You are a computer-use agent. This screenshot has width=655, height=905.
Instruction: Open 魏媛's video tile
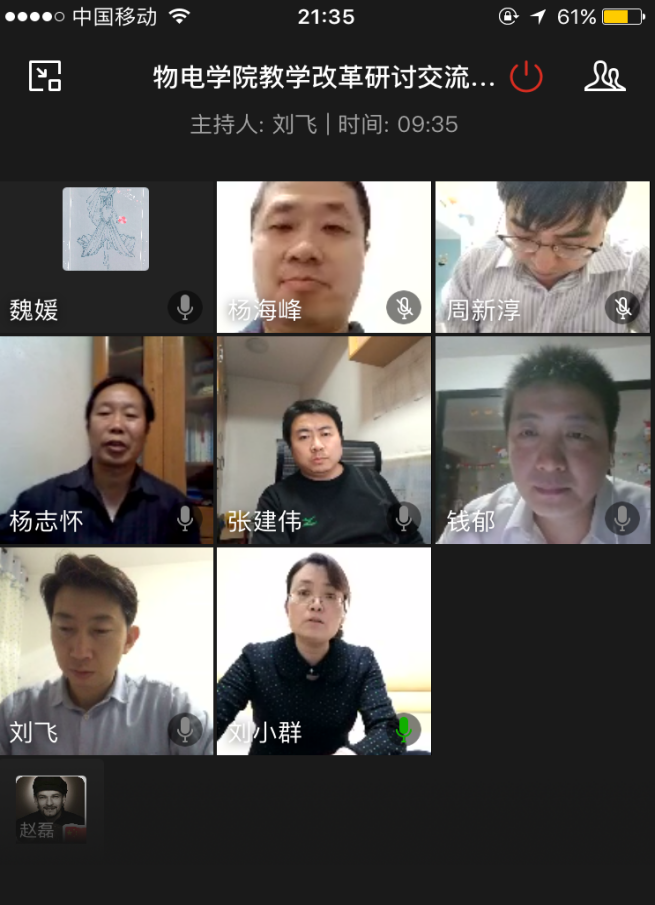pyautogui.click(x=106, y=255)
